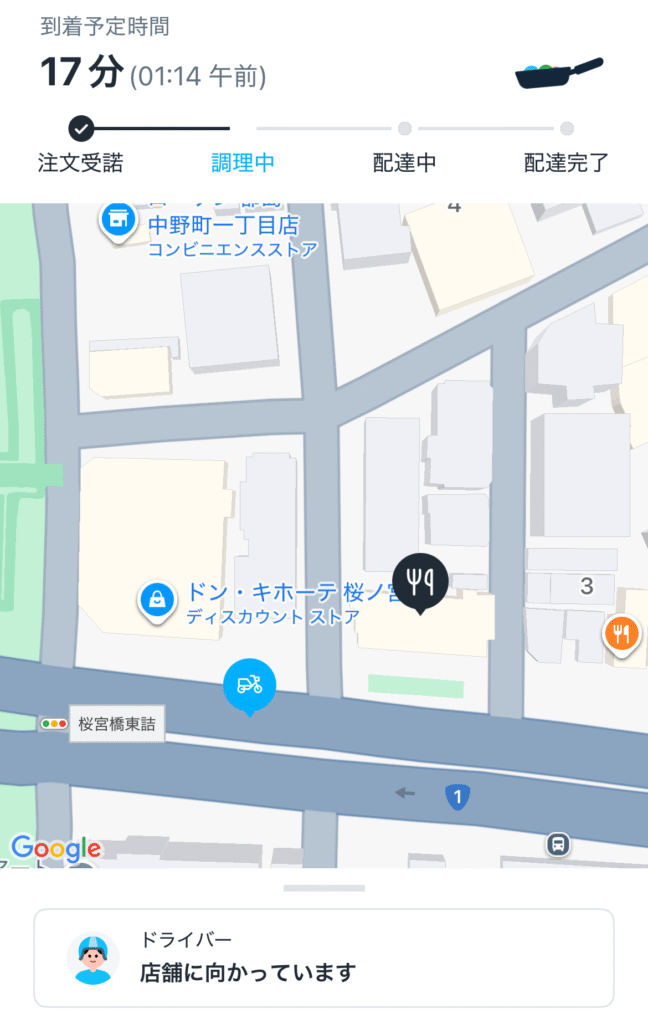This screenshot has width=648, height=1024.
Task: Tap the black restaurant pin on map
Action: click(x=420, y=580)
